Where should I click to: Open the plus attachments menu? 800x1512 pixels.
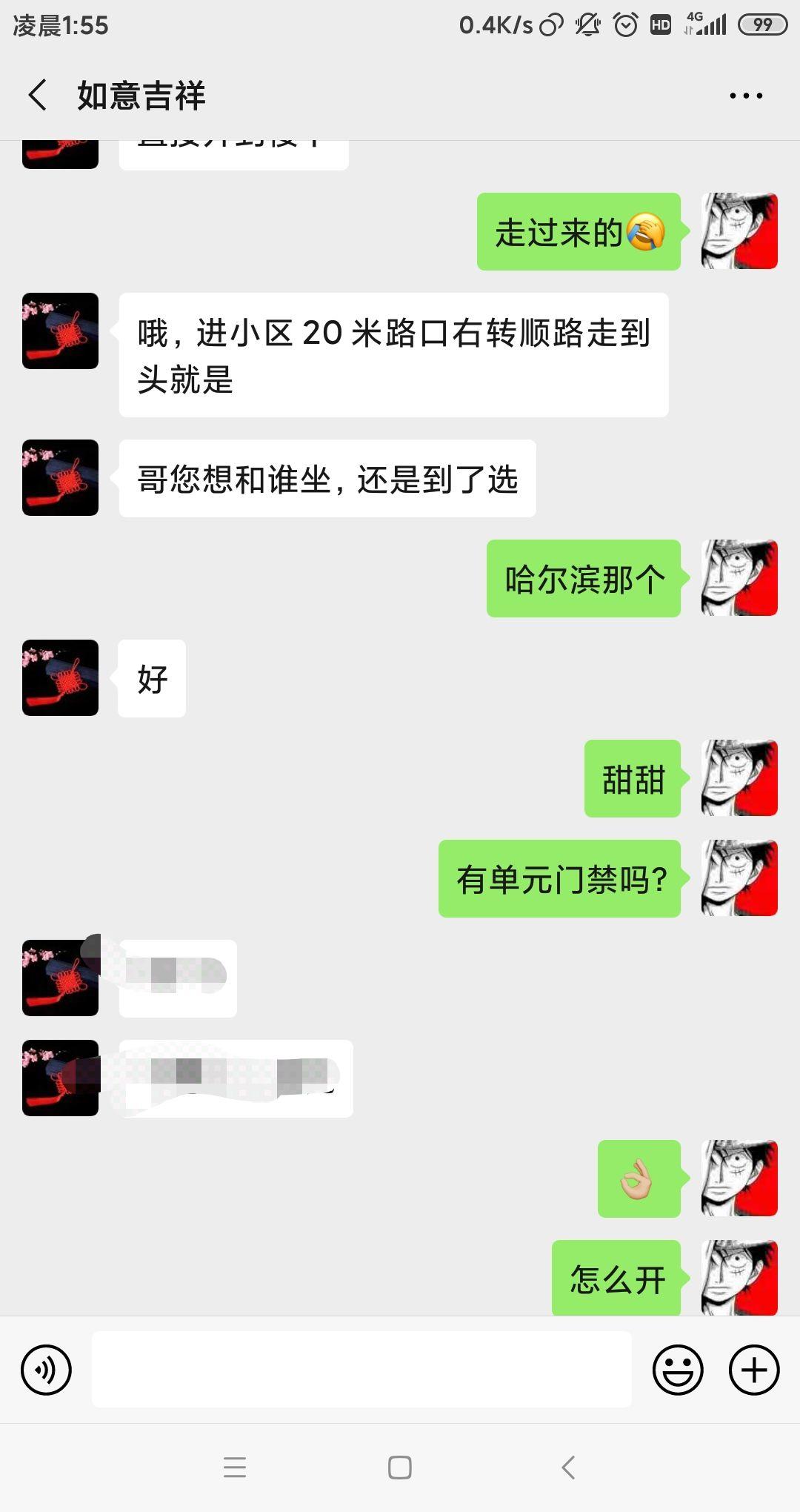coord(754,1370)
